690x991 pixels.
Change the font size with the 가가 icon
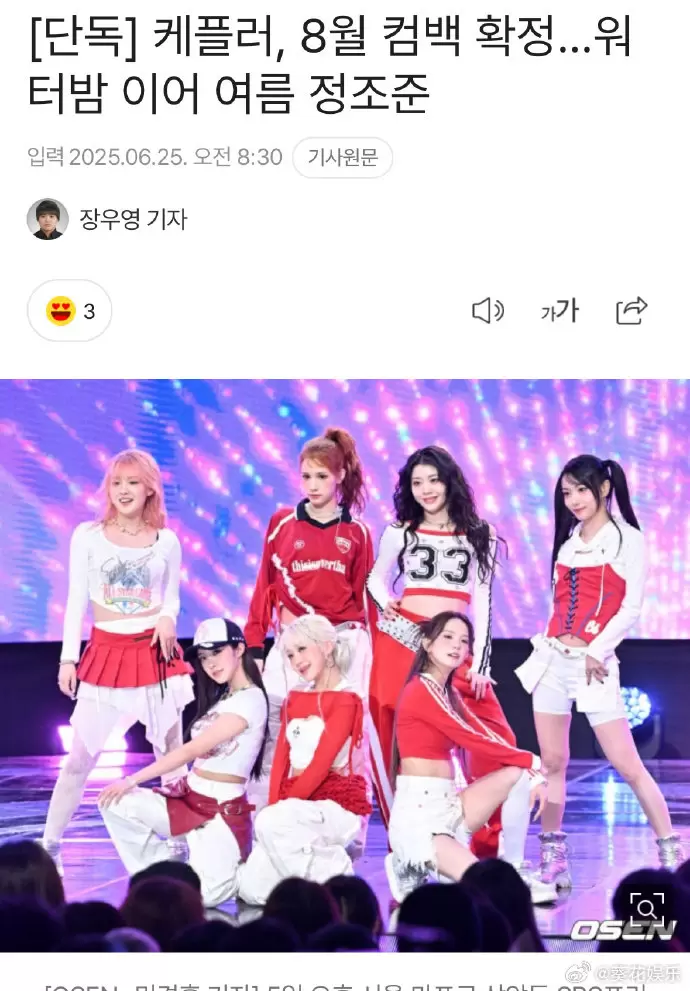coord(559,311)
